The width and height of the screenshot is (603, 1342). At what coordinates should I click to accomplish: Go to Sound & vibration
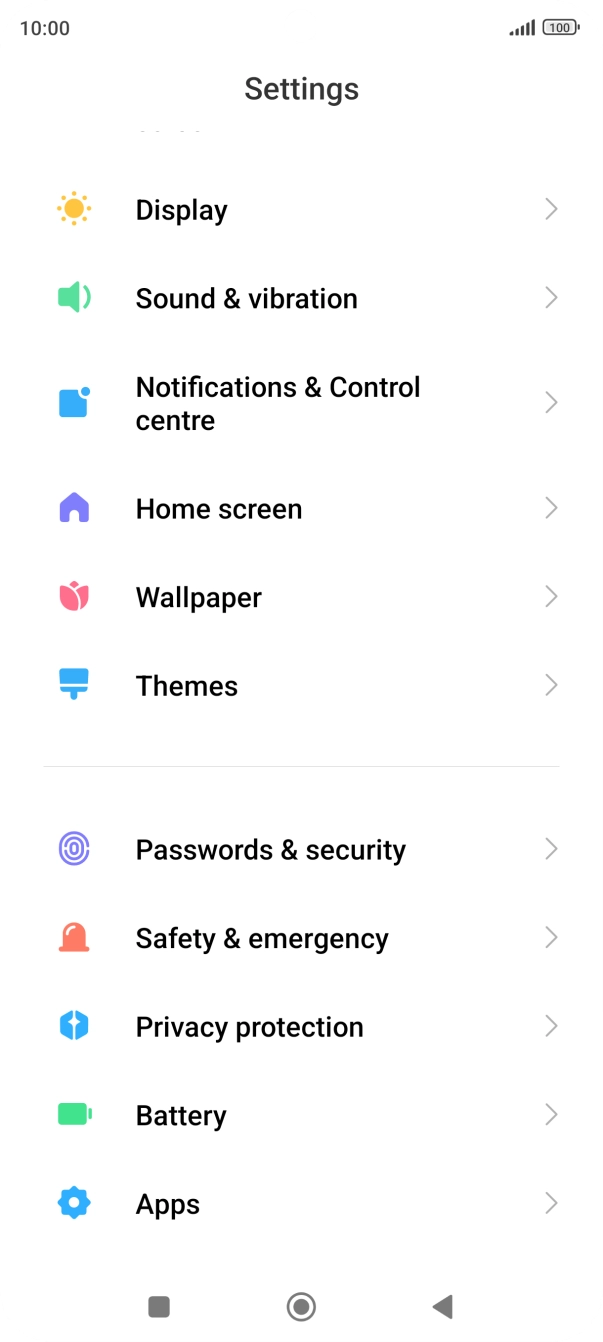tap(300, 298)
